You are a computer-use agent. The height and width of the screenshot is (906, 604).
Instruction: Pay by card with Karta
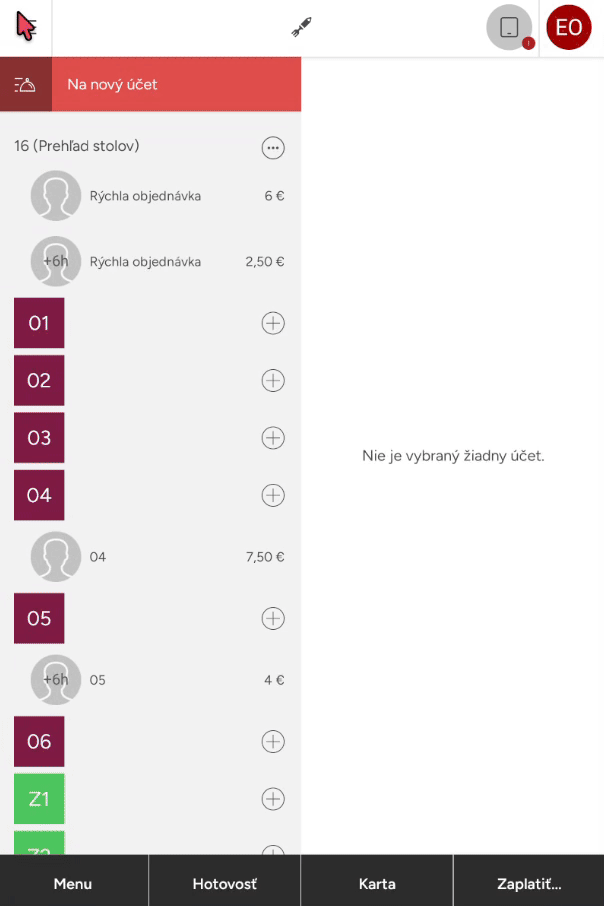coord(377,884)
